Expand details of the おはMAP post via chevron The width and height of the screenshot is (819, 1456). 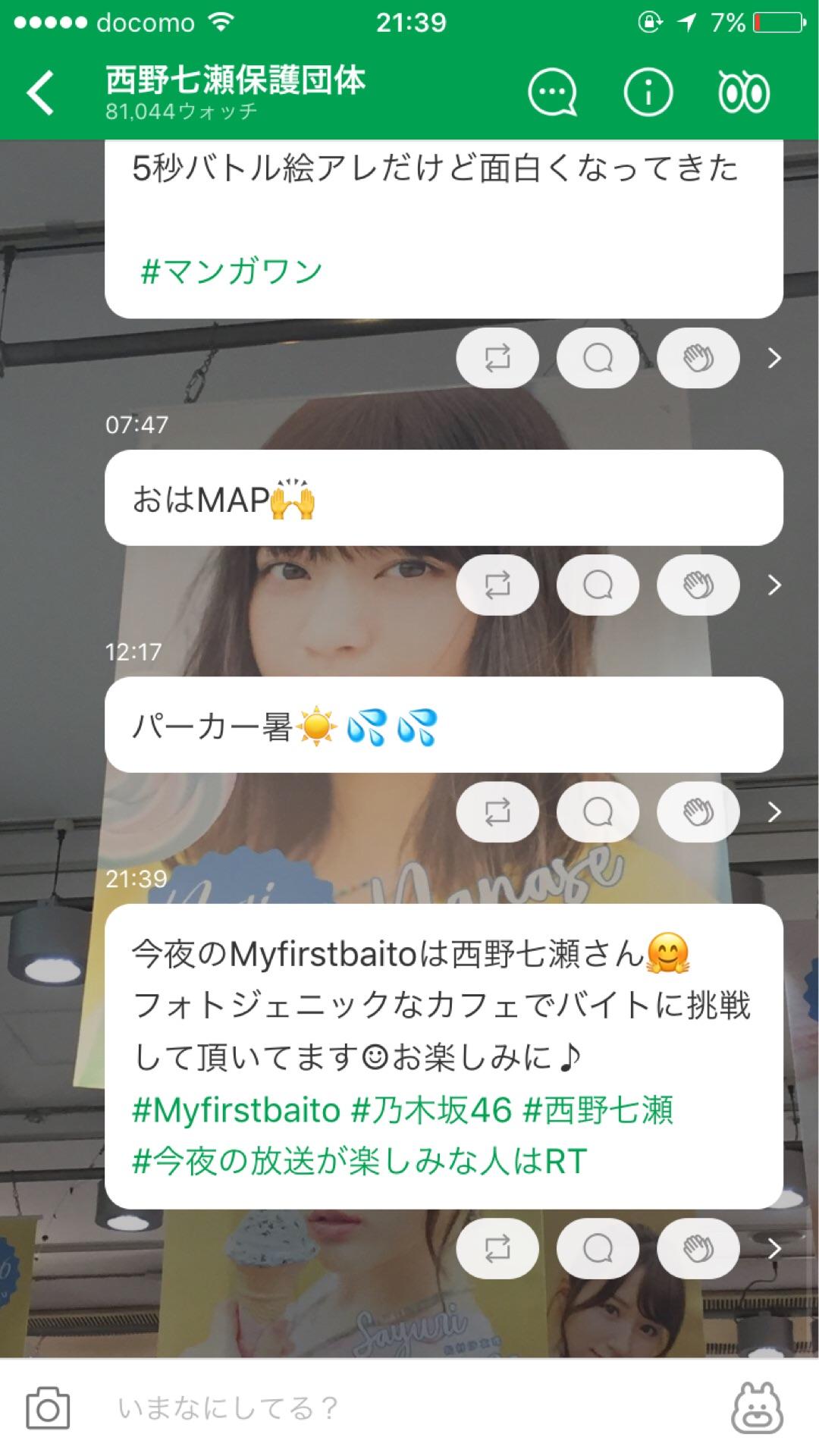tap(775, 585)
